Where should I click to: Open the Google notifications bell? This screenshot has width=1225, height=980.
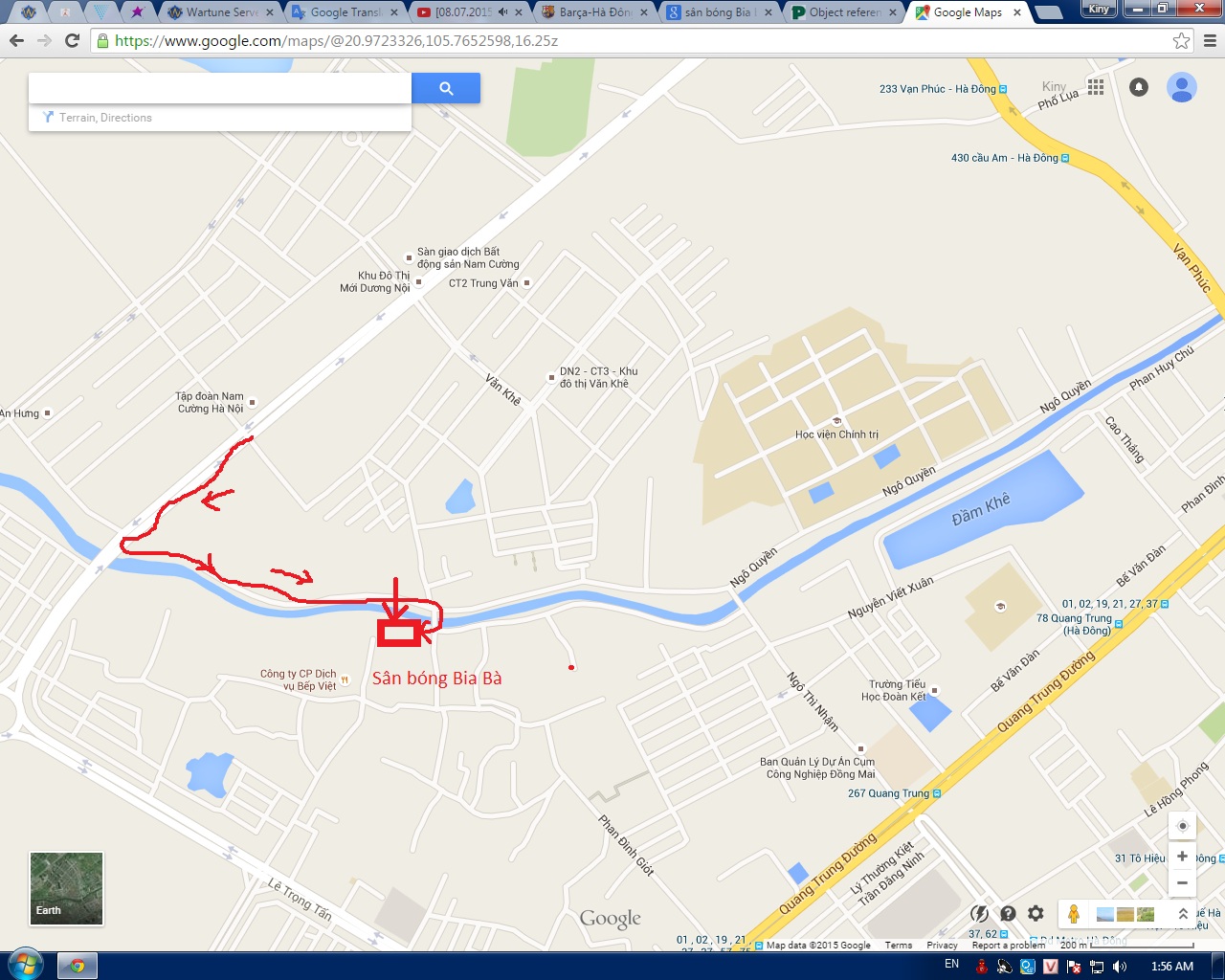[x=1138, y=87]
